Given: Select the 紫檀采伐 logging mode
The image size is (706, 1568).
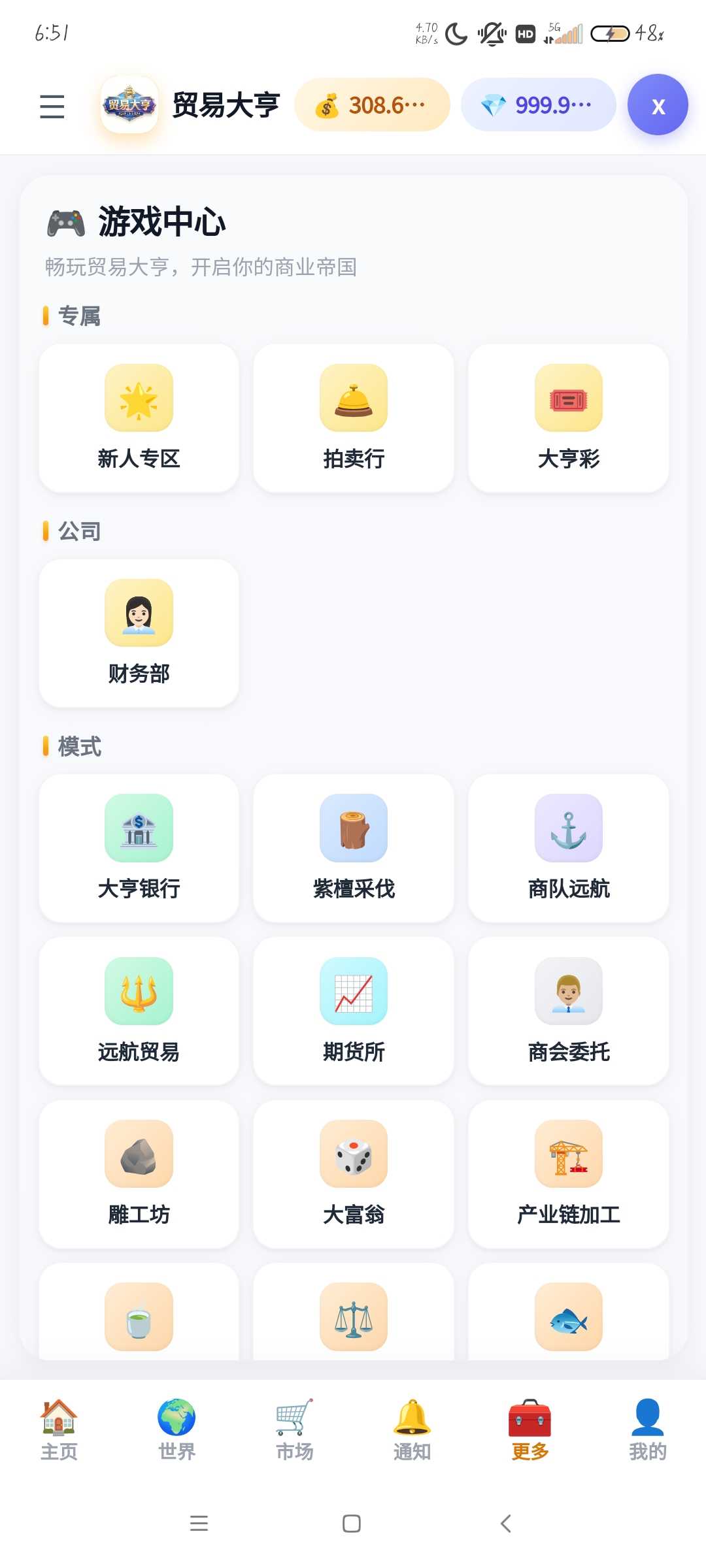Looking at the screenshot, I should 354,848.
